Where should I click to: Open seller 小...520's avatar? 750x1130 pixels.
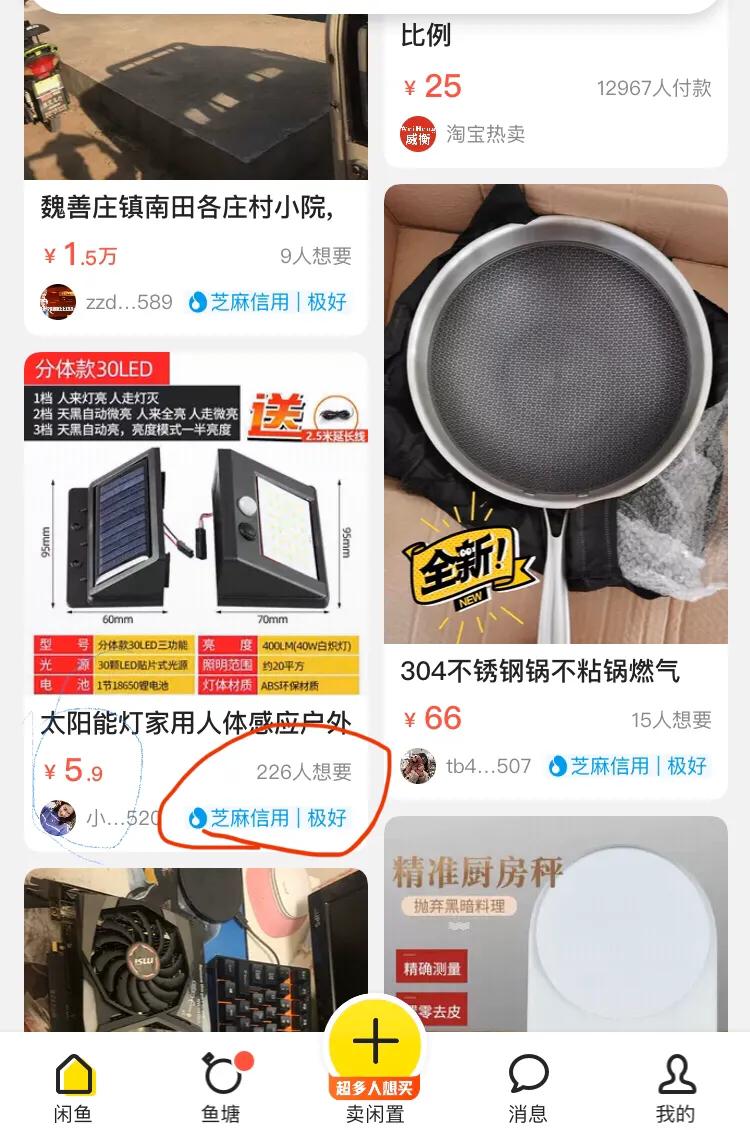pos(57,817)
